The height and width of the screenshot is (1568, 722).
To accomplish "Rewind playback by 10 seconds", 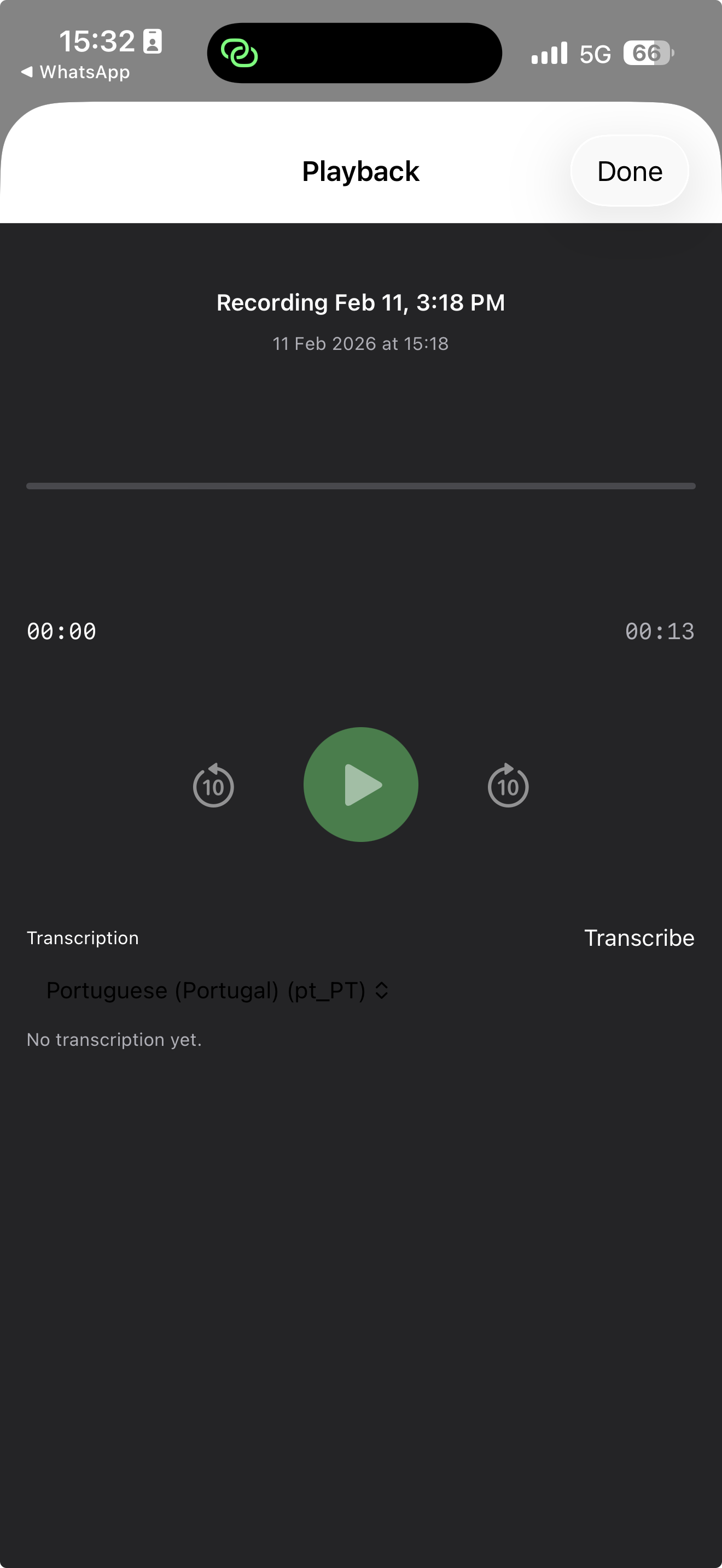I will coord(213,785).
